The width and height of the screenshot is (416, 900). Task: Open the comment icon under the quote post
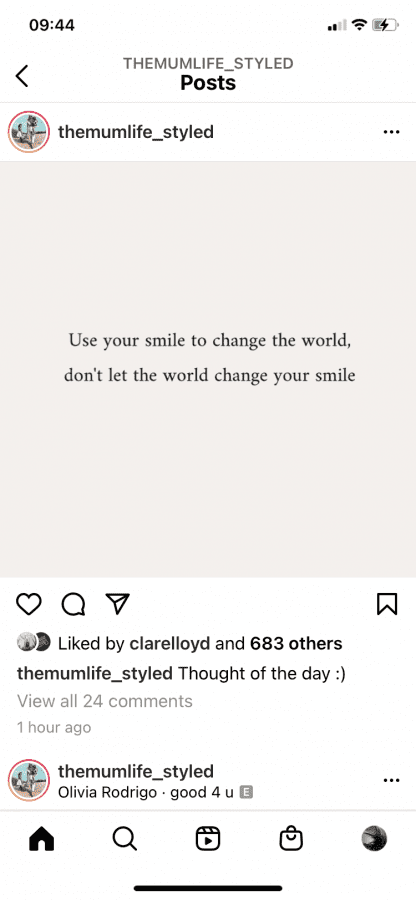tap(73, 604)
